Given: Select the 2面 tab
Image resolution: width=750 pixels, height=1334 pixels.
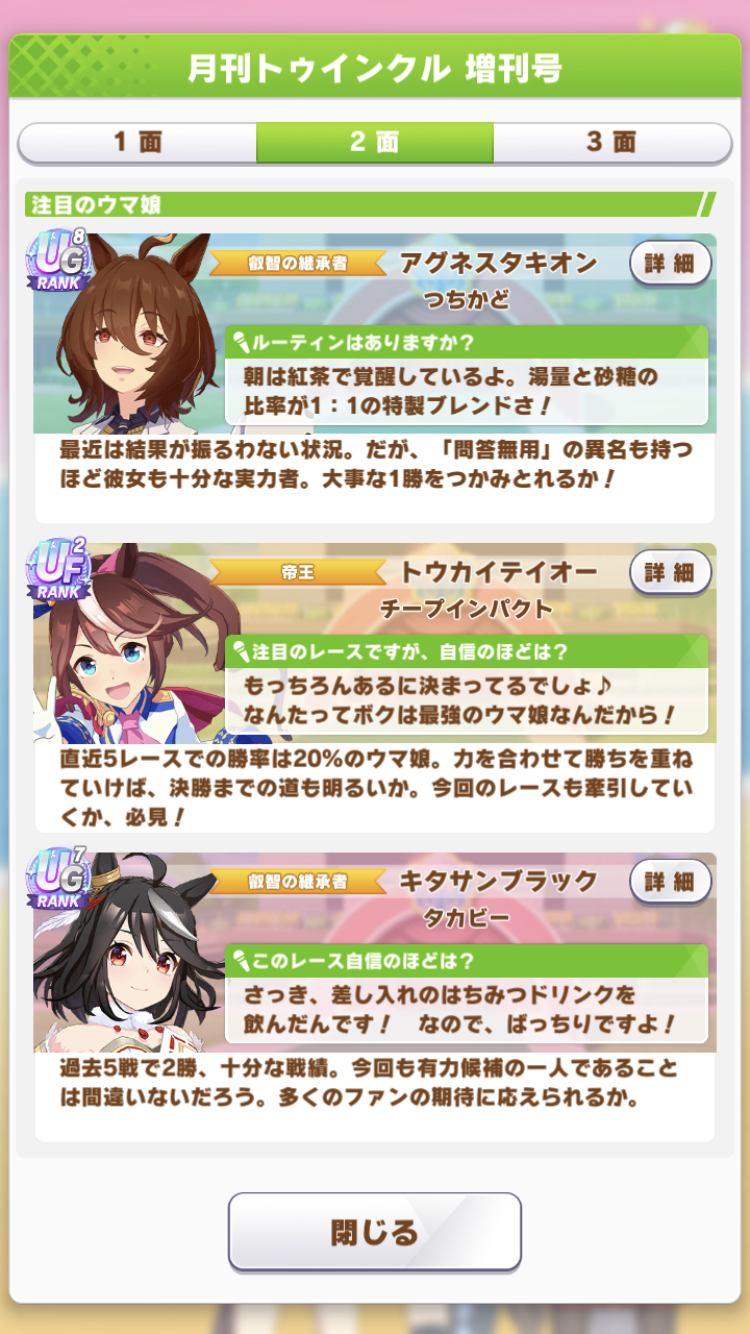Looking at the screenshot, I should tap(375, 143).
